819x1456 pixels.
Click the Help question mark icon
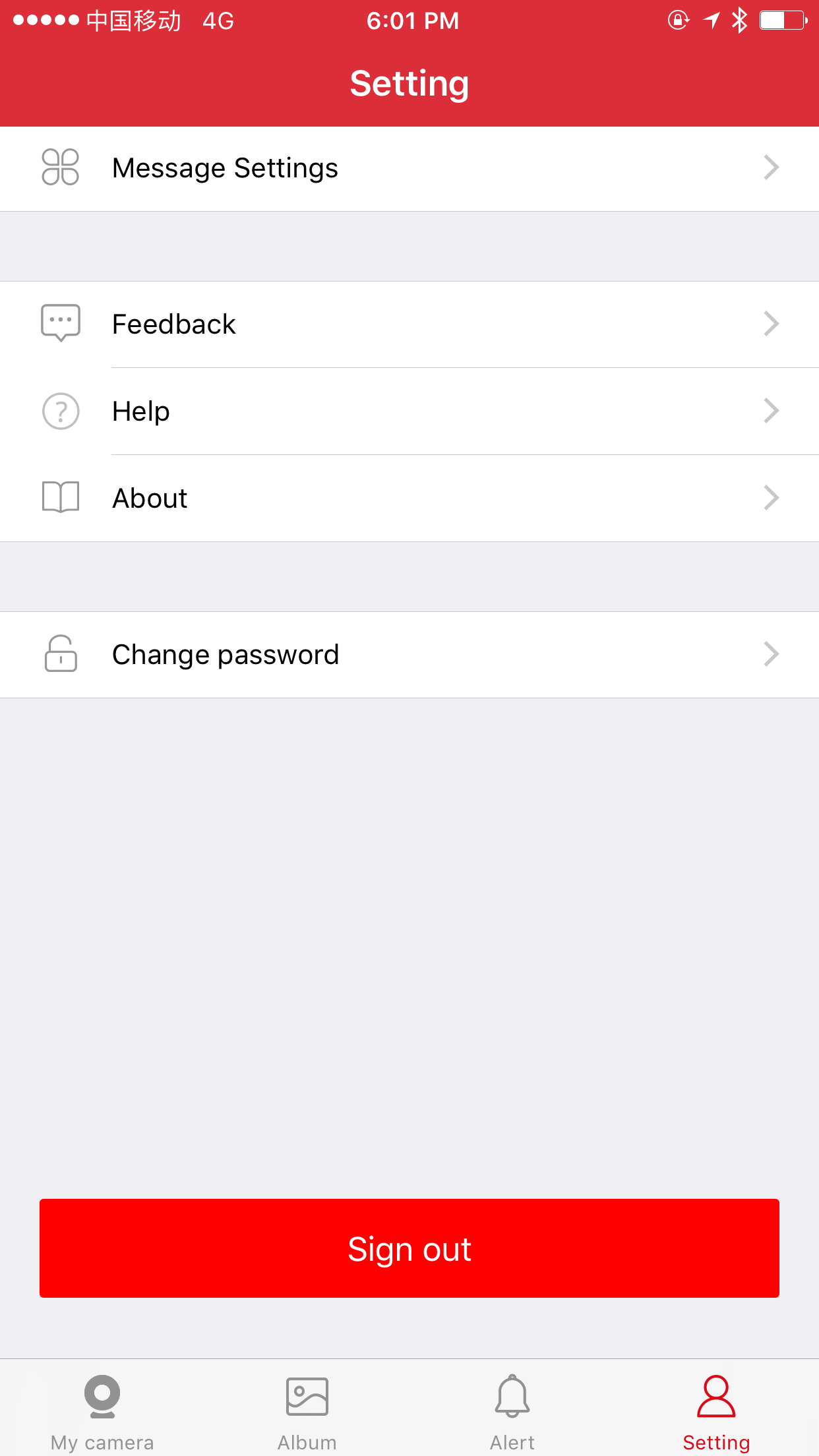pos(60,411)
